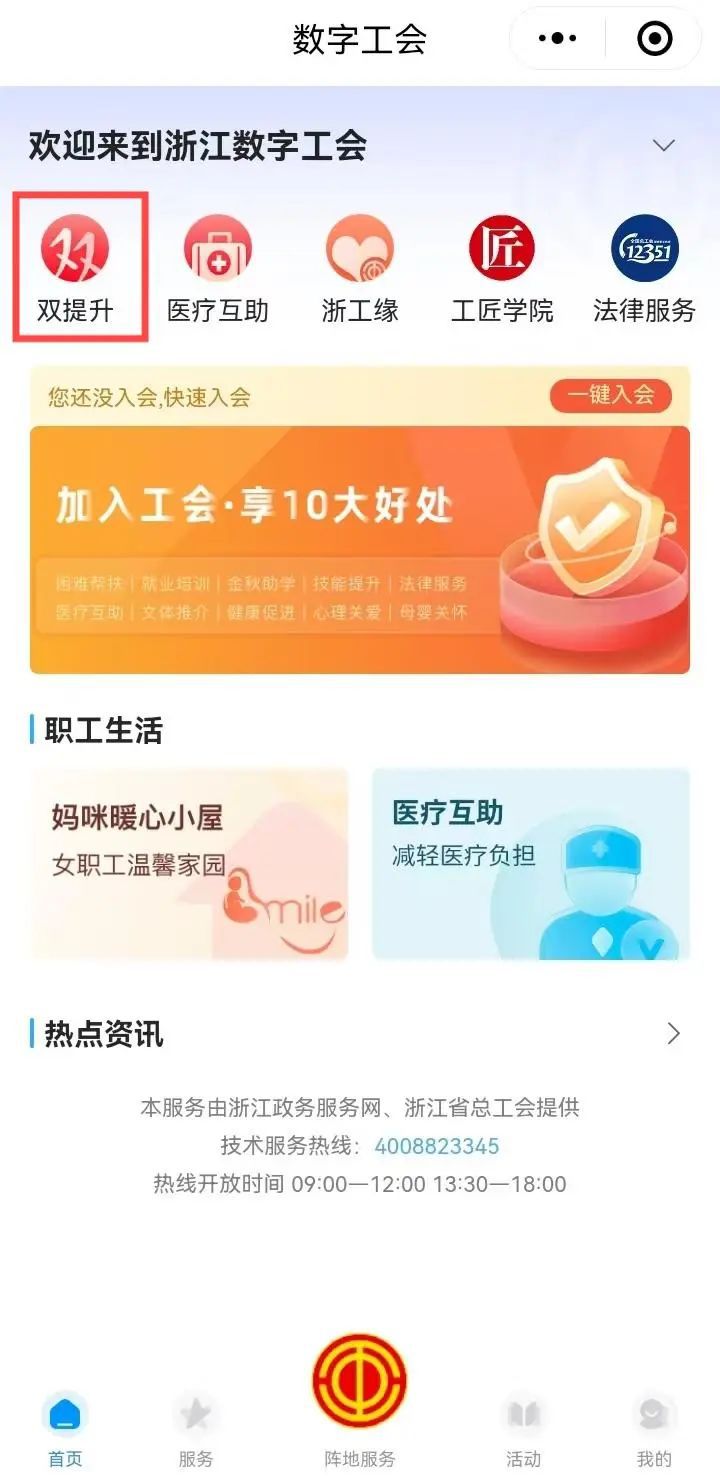Expand the welcome header dropdown chevron
The height and width of the screenshot is (1481, 720).
point(664,146)
